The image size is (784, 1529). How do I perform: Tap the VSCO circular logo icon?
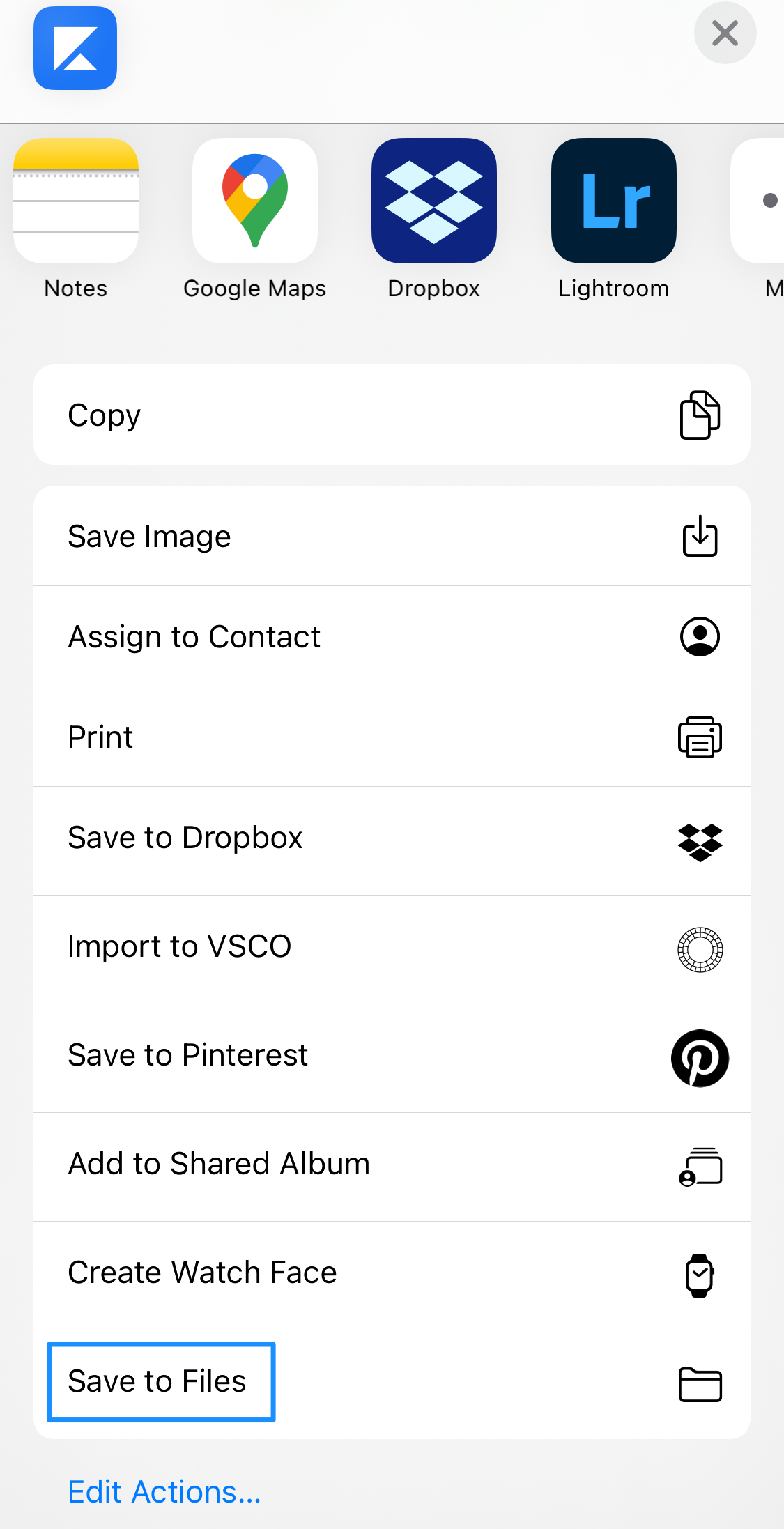[700, 950]
